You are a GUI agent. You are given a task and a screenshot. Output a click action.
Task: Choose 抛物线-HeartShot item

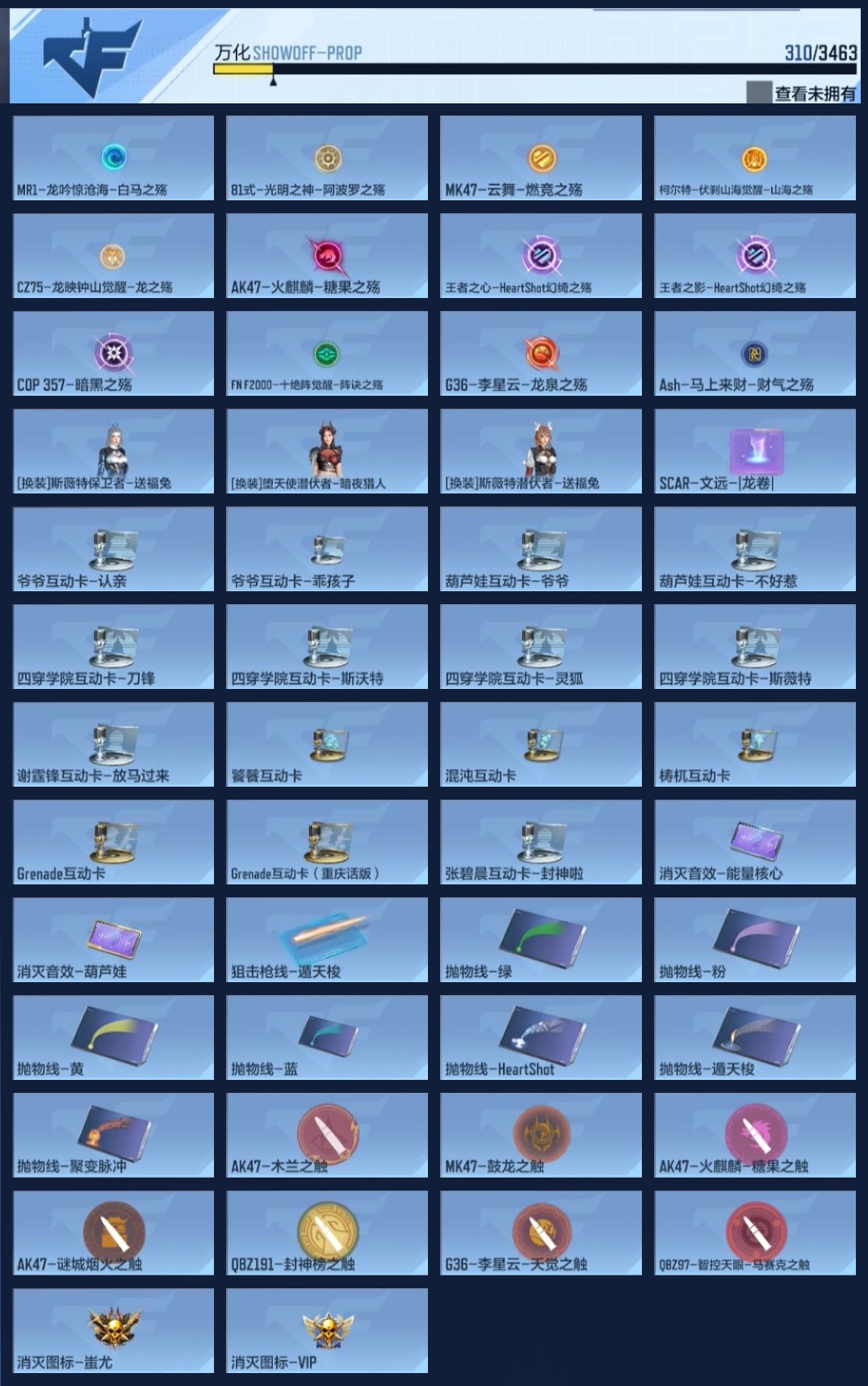(541, 1038)
